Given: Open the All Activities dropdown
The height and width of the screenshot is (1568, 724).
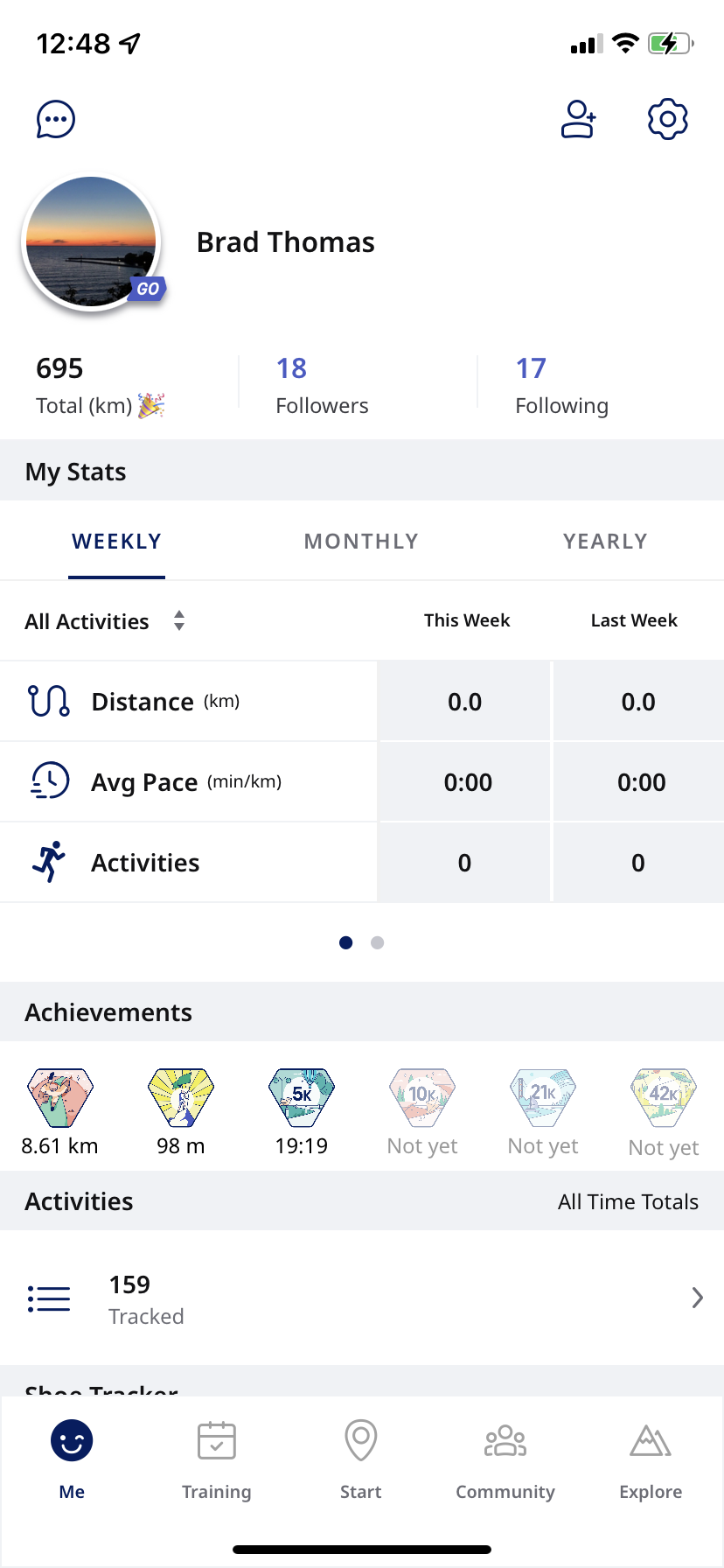Looking at the screenshot, I should coord(105,621).
